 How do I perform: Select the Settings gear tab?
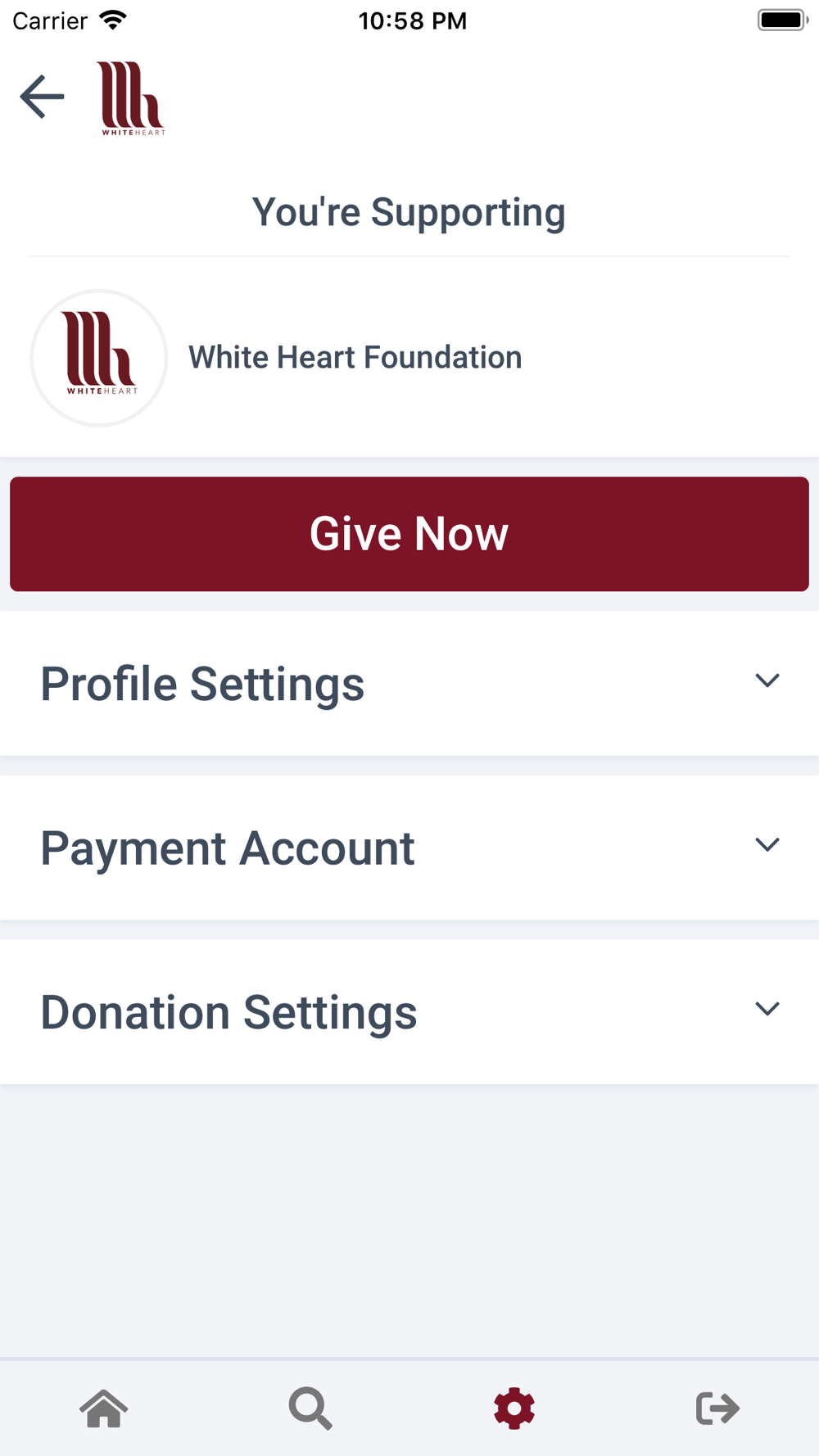[514, 1409]
